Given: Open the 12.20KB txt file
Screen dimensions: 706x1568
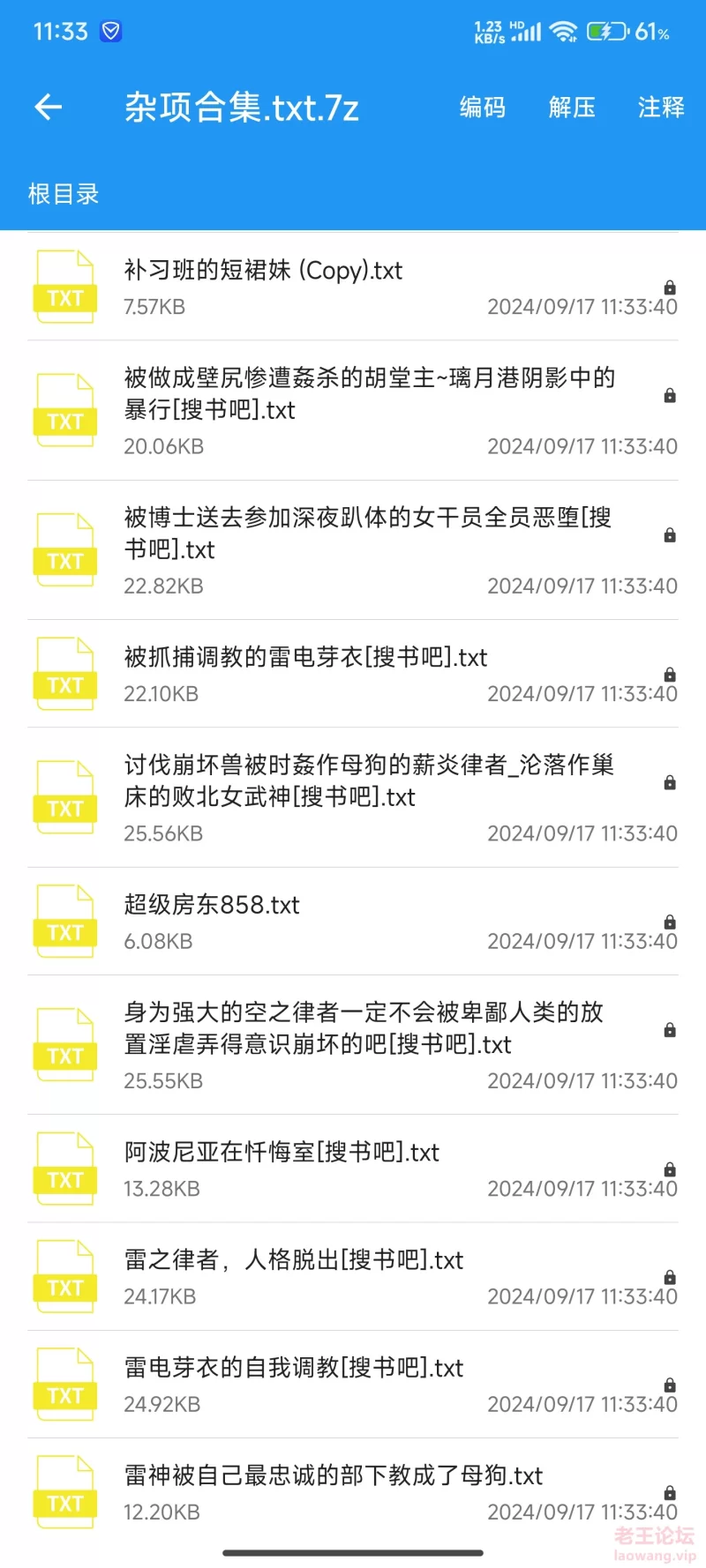Looking at the screenshot, I should coord(353,1492).
